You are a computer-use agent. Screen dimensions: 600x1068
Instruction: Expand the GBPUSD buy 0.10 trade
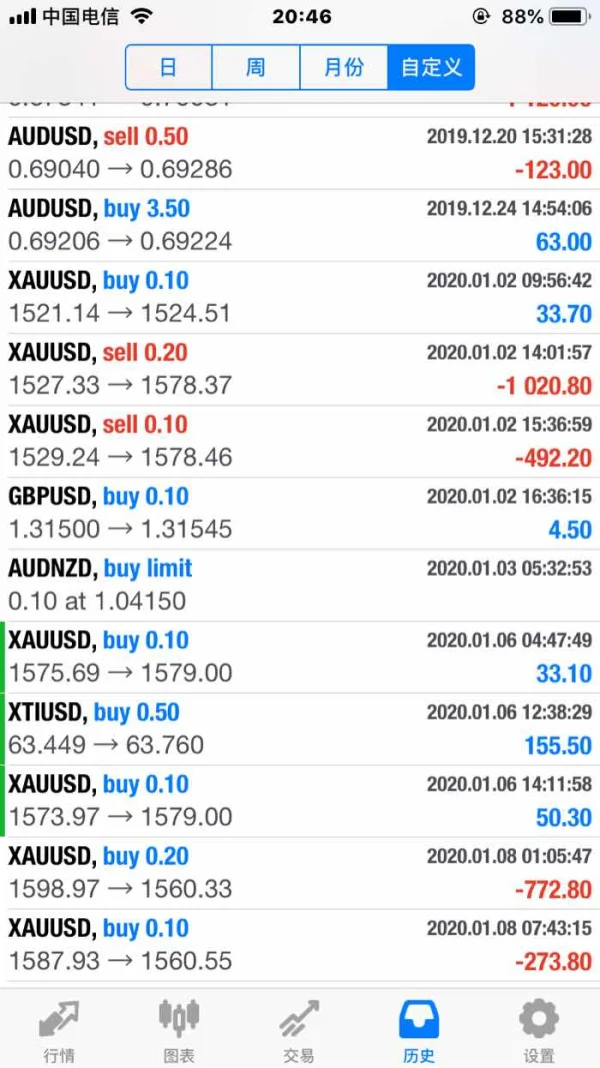tap(300, 513)
